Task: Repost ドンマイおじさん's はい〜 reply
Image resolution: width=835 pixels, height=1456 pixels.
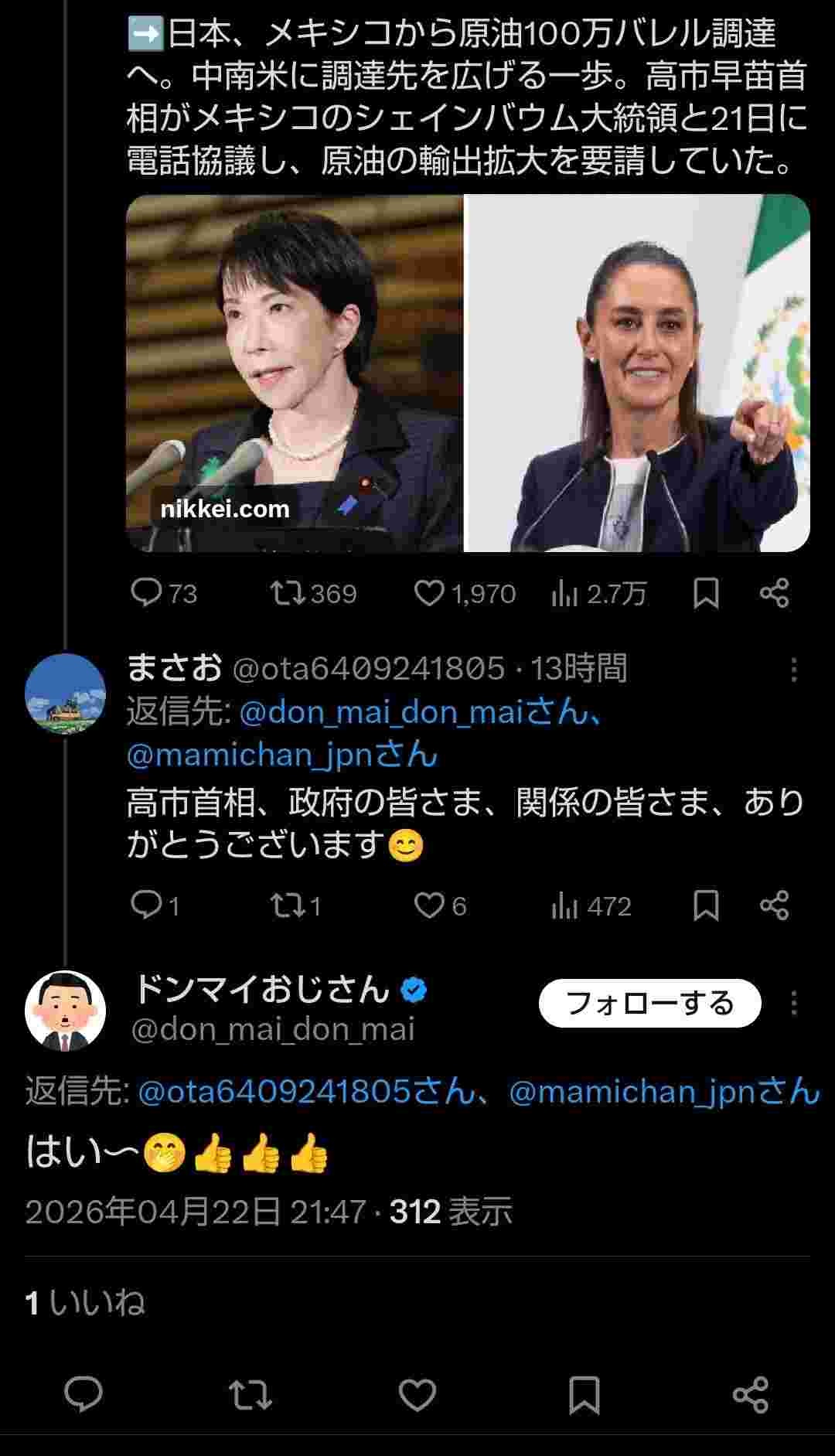Action: 250,1394
